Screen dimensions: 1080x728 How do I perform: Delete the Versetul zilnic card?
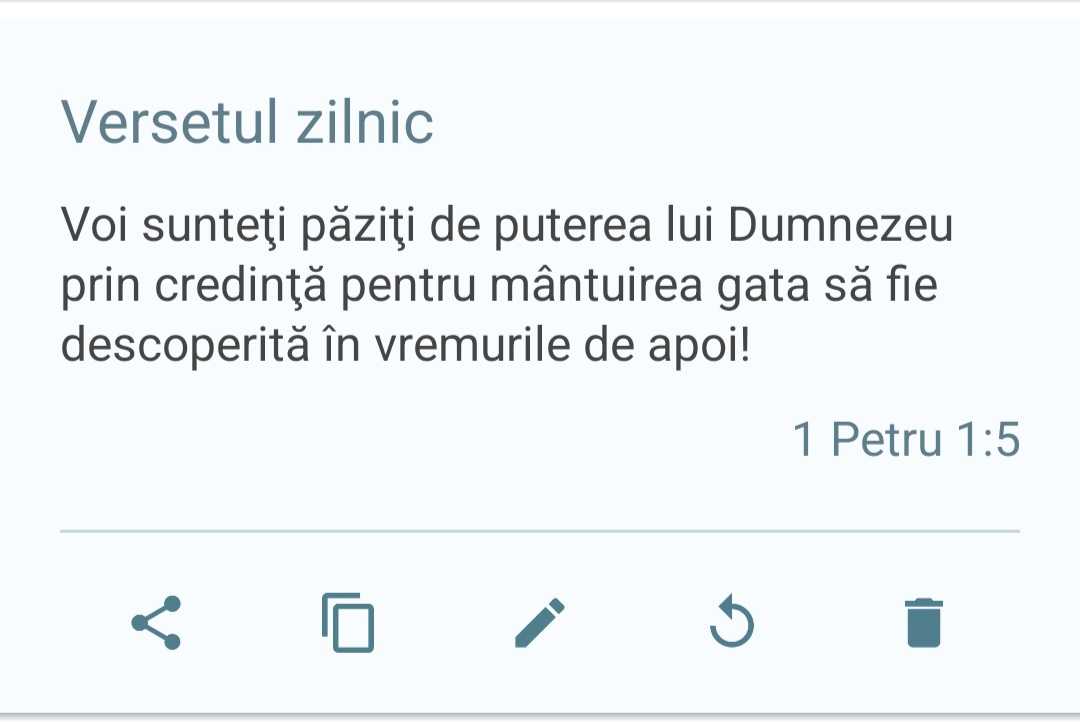(x=924, y=623)
